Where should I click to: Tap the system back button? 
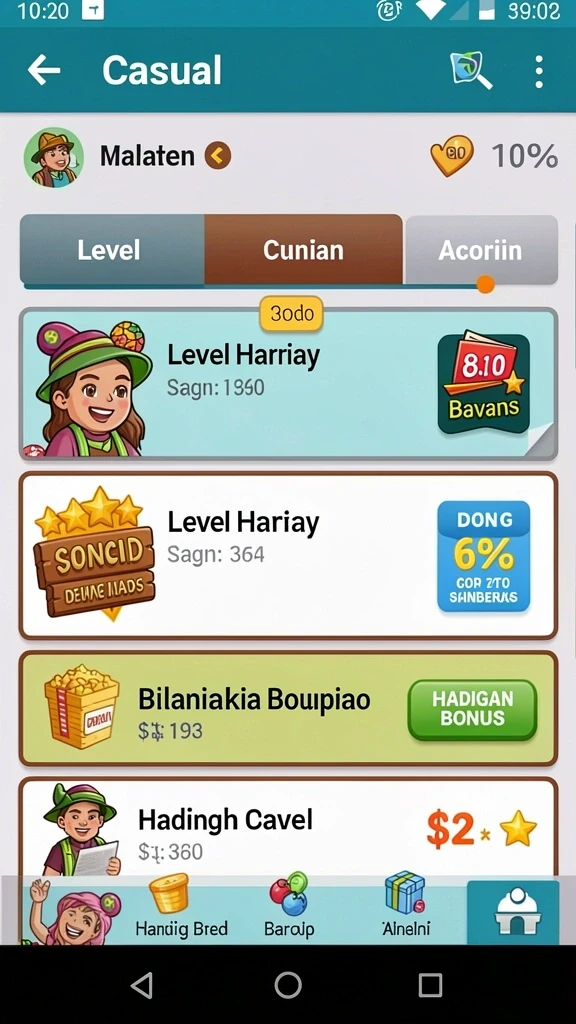click(x=142, y=985)
